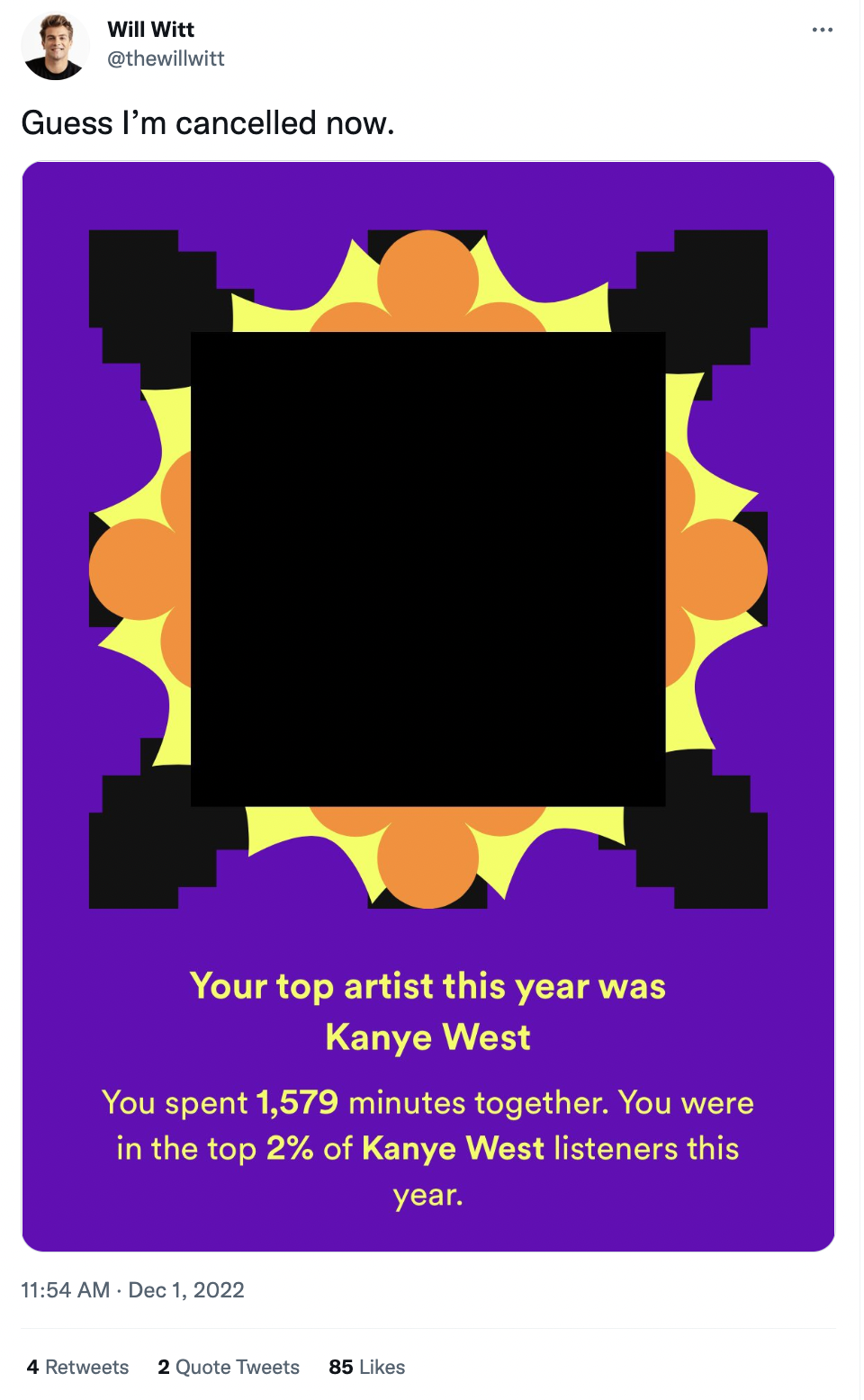
Task: Open the tweet's three-dot overflow menu
Action: [x=822, y=30]
